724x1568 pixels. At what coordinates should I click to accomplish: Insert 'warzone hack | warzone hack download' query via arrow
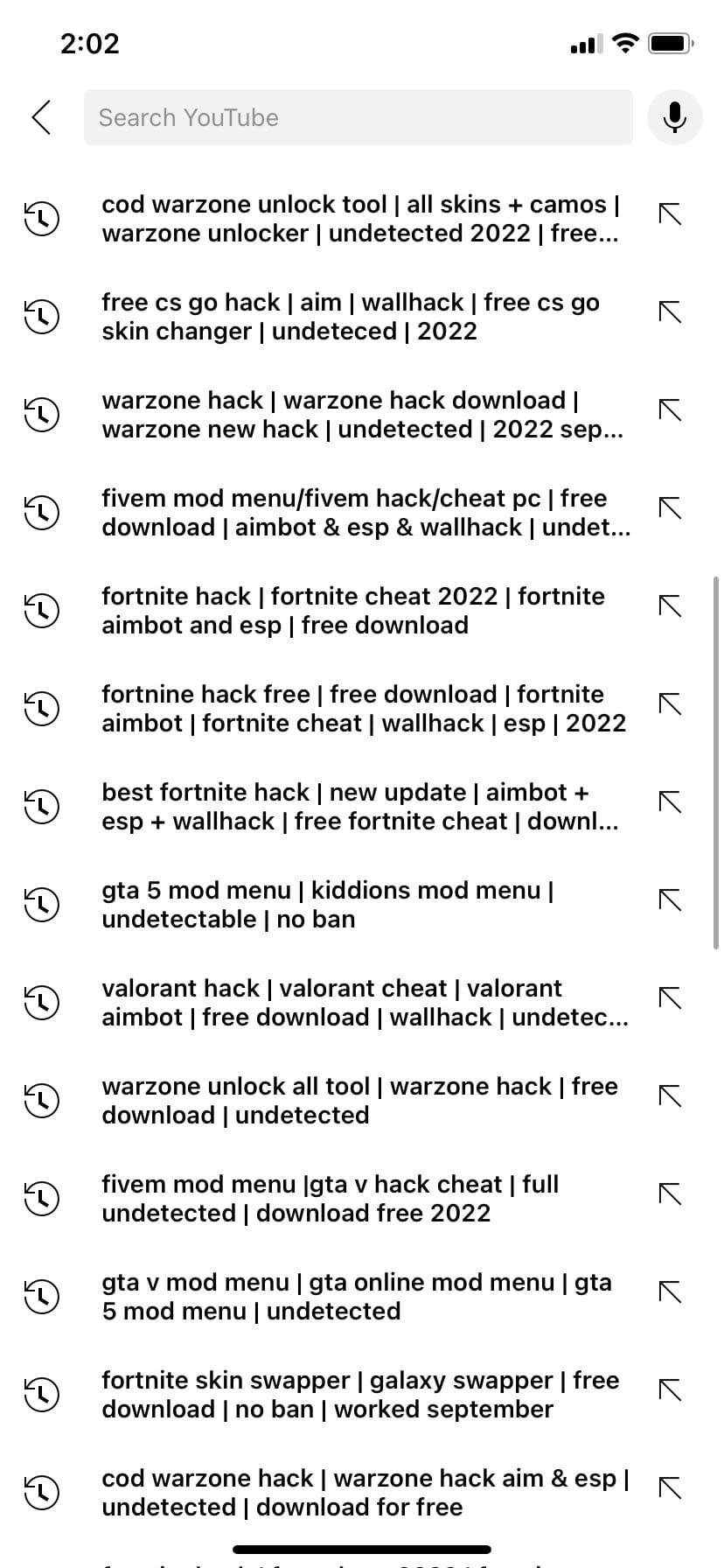670,409
